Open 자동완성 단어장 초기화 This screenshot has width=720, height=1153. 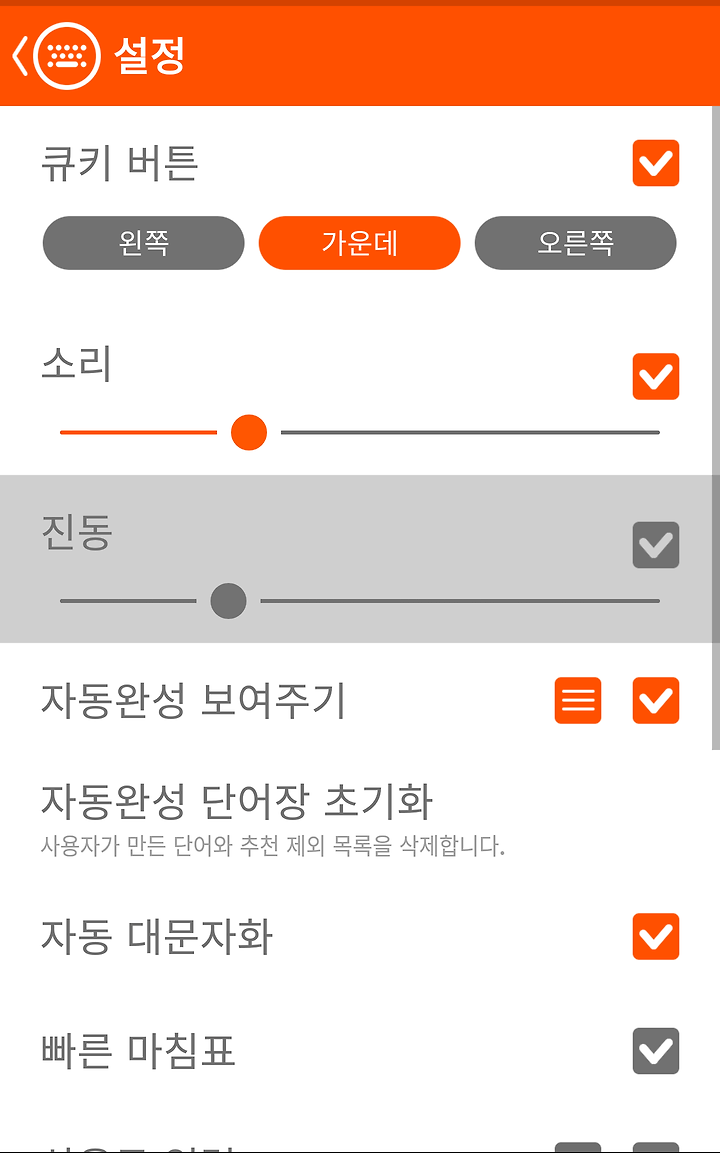360,818
